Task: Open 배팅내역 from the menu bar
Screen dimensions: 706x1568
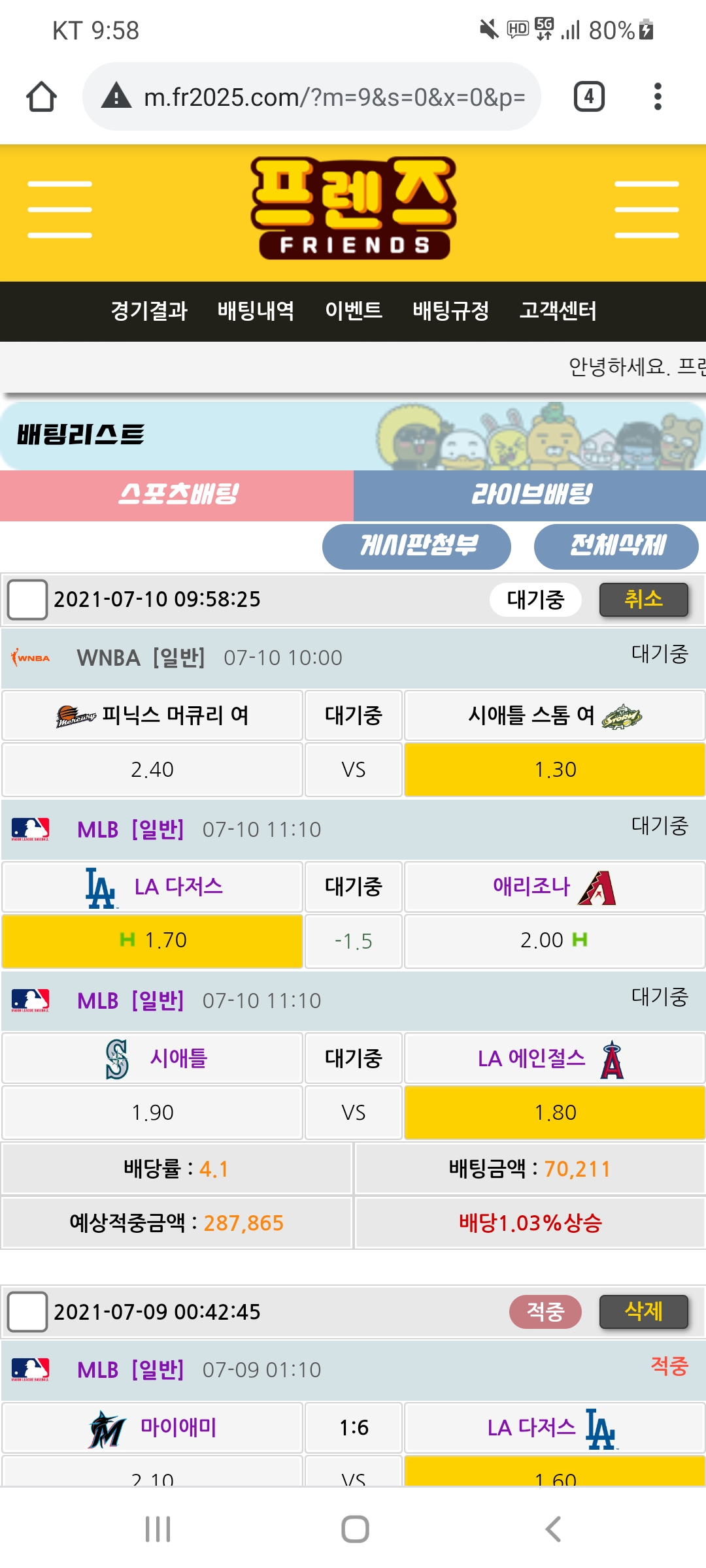Action: click(x=256, y=310)
